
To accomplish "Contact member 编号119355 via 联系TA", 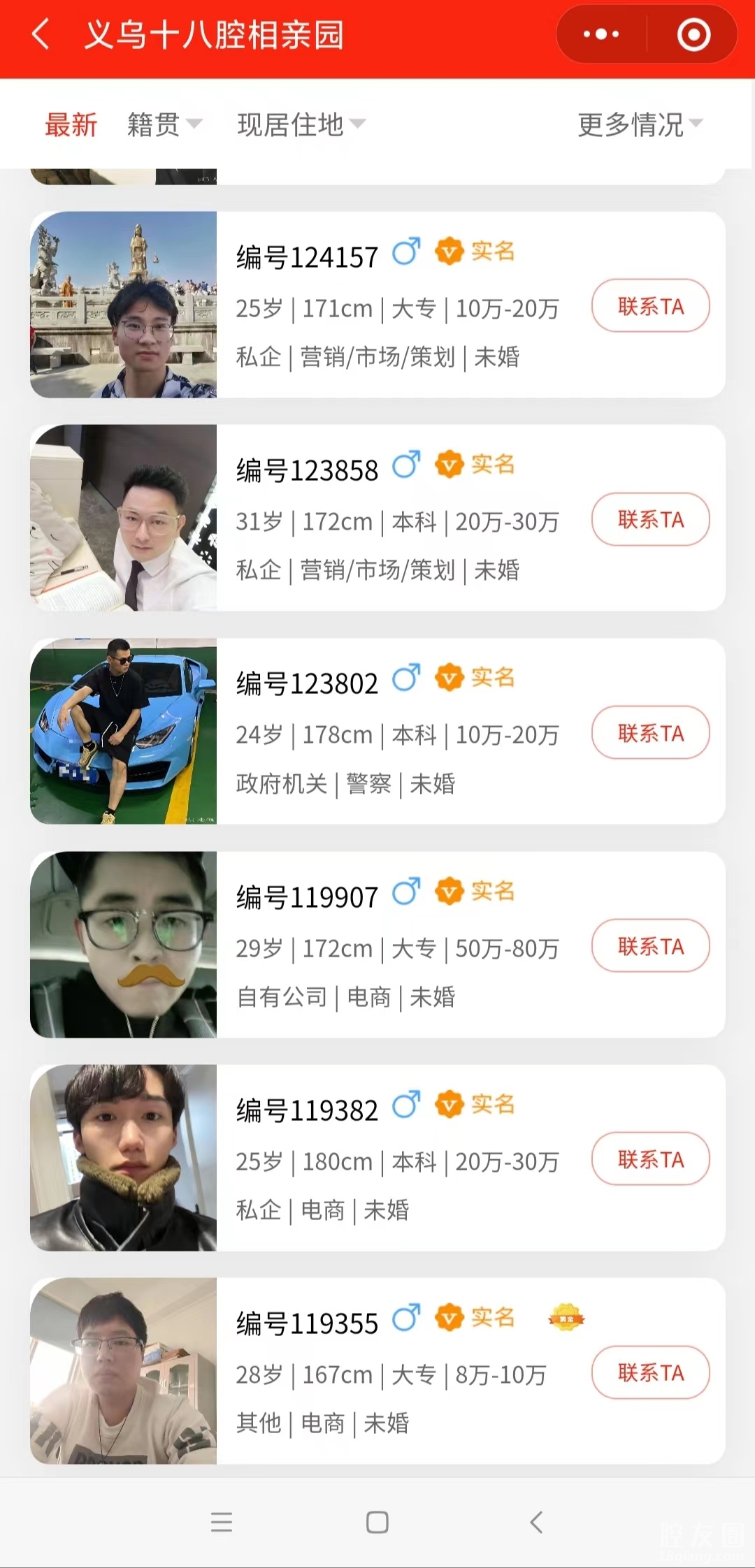I will (650, 1372).
